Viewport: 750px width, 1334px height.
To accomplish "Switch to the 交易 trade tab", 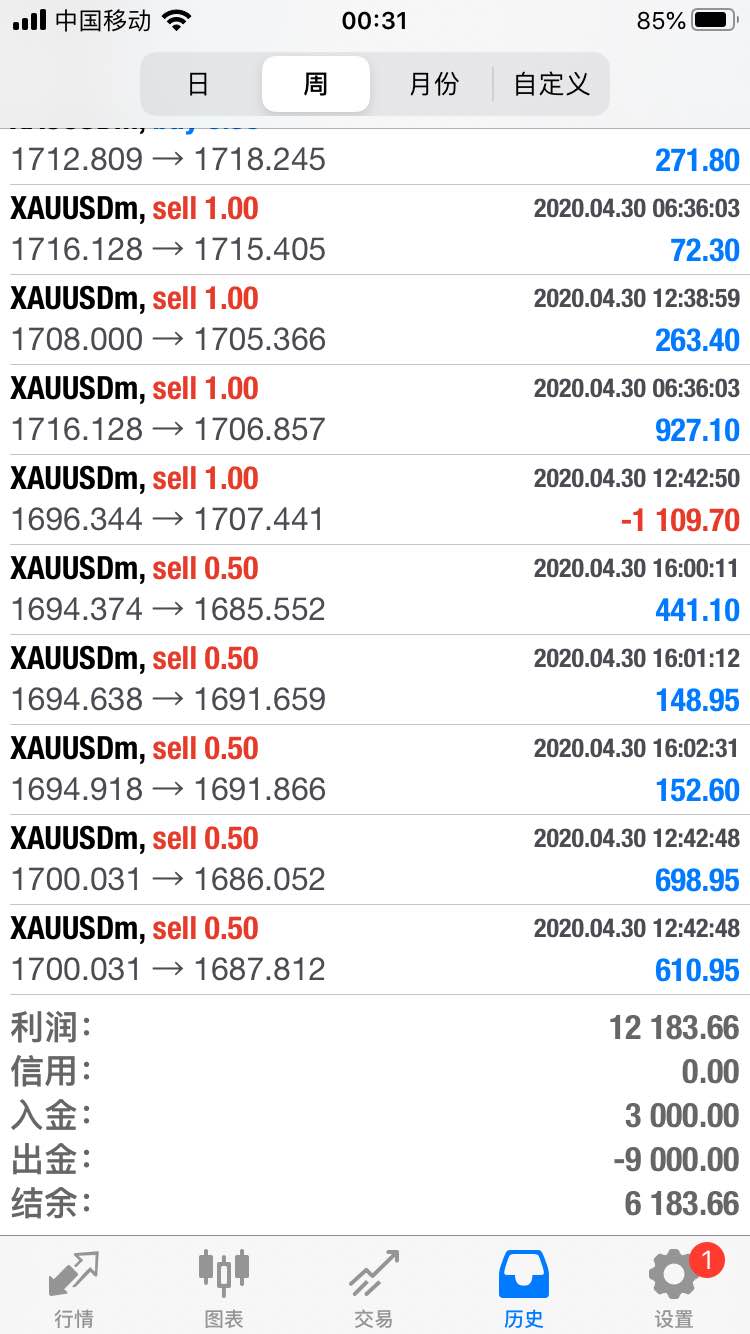I will click(x=374, y=1288).
